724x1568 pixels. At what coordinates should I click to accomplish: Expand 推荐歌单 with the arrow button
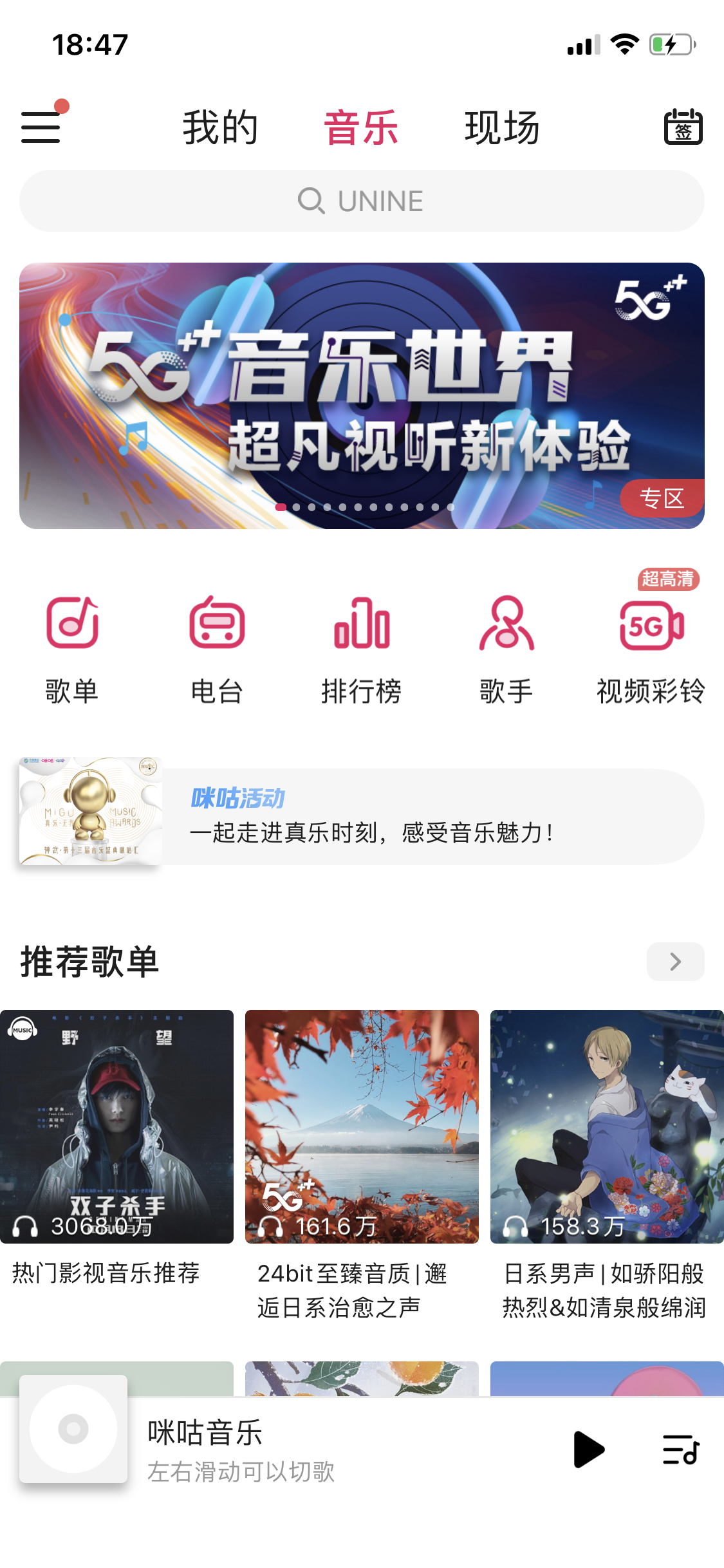tap(675, 962)
